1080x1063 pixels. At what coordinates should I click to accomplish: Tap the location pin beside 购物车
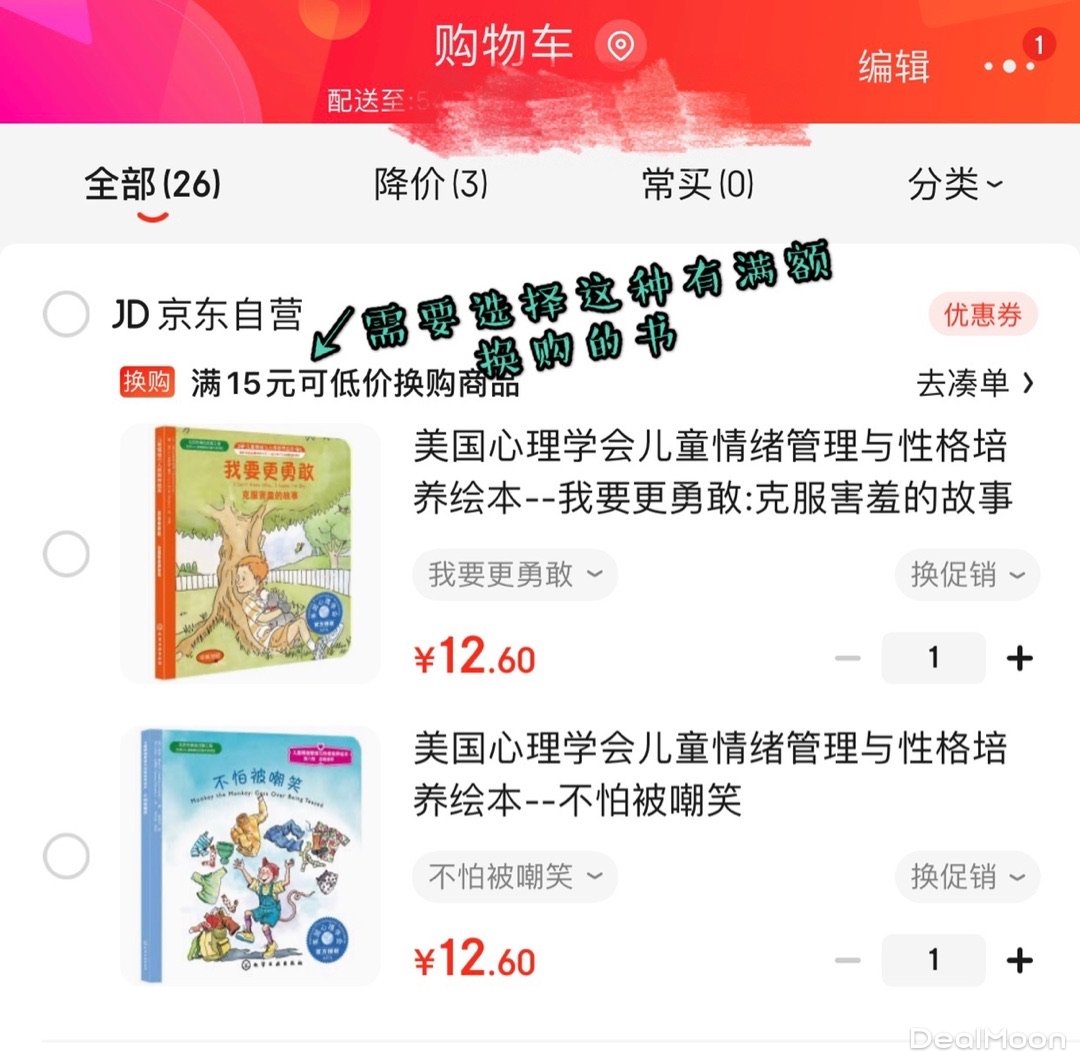pyautogui.click(x=620, y=47)
